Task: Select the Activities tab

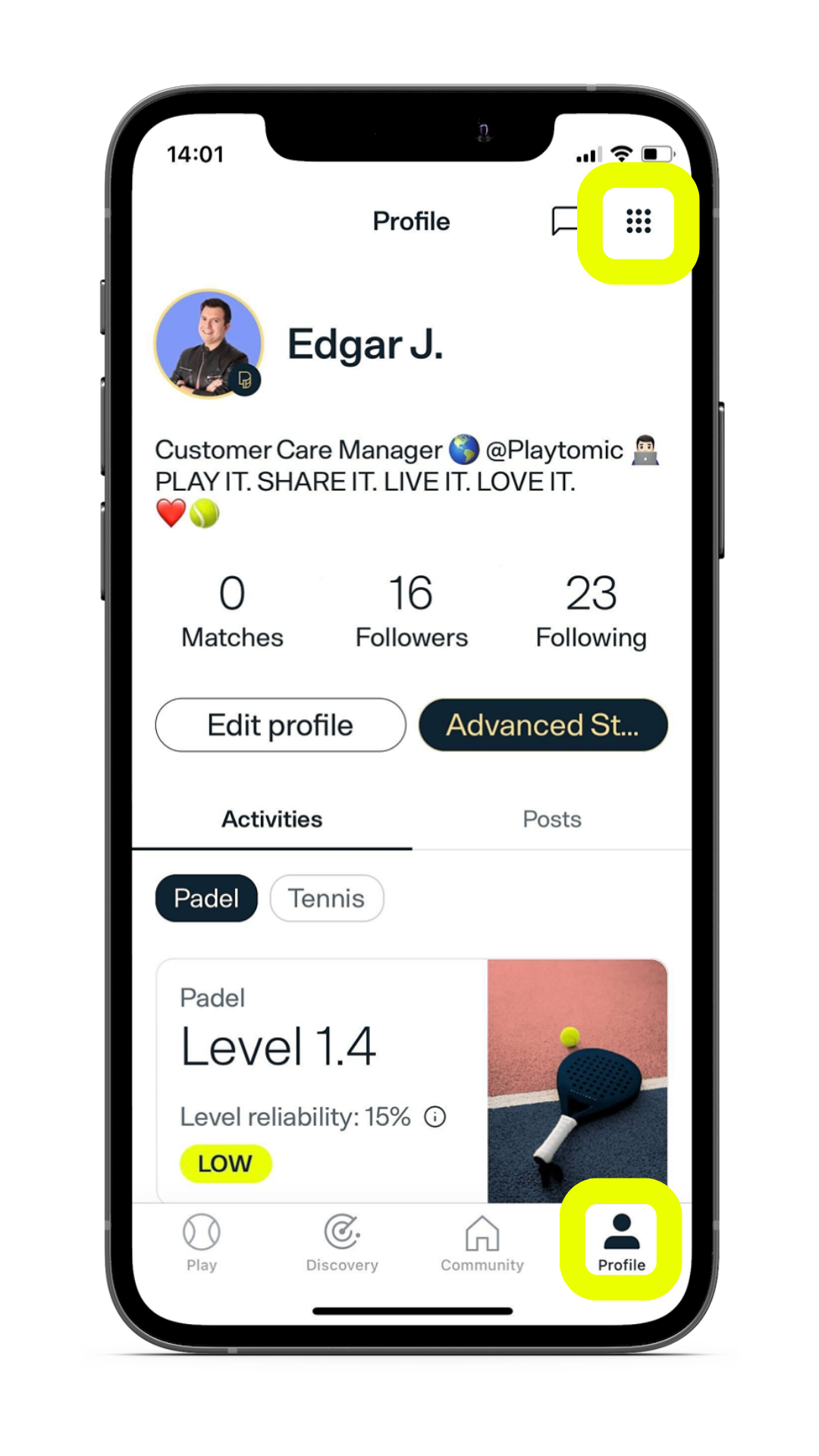Action: [x=271, y=819]
